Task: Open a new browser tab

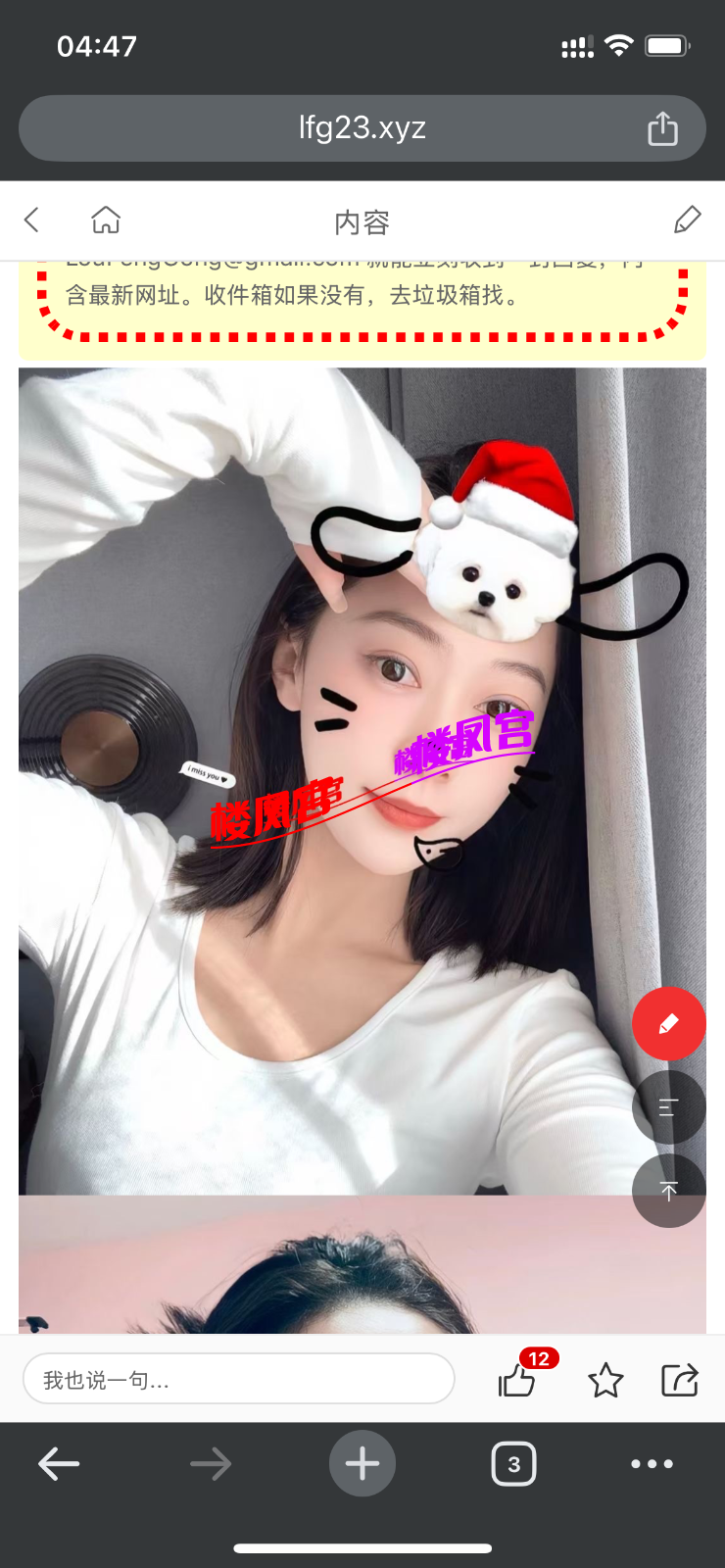Action: 362,1464
